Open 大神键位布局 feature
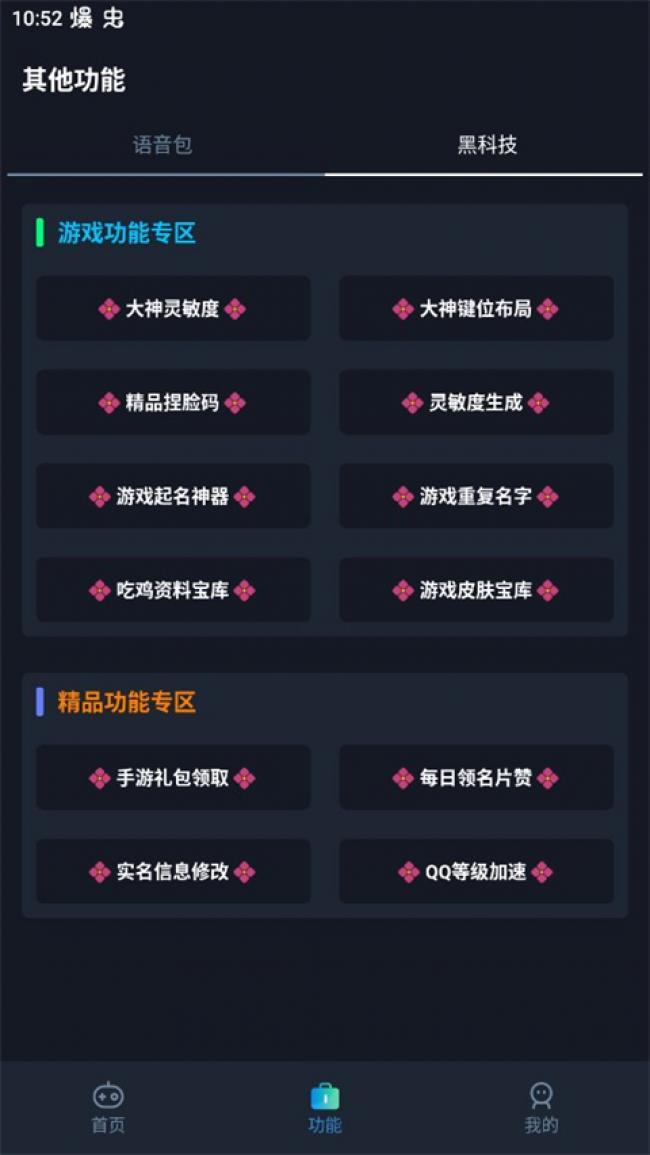Viewport: 650px width, 1155px height. pyautogui.click(x=476, y=309)
